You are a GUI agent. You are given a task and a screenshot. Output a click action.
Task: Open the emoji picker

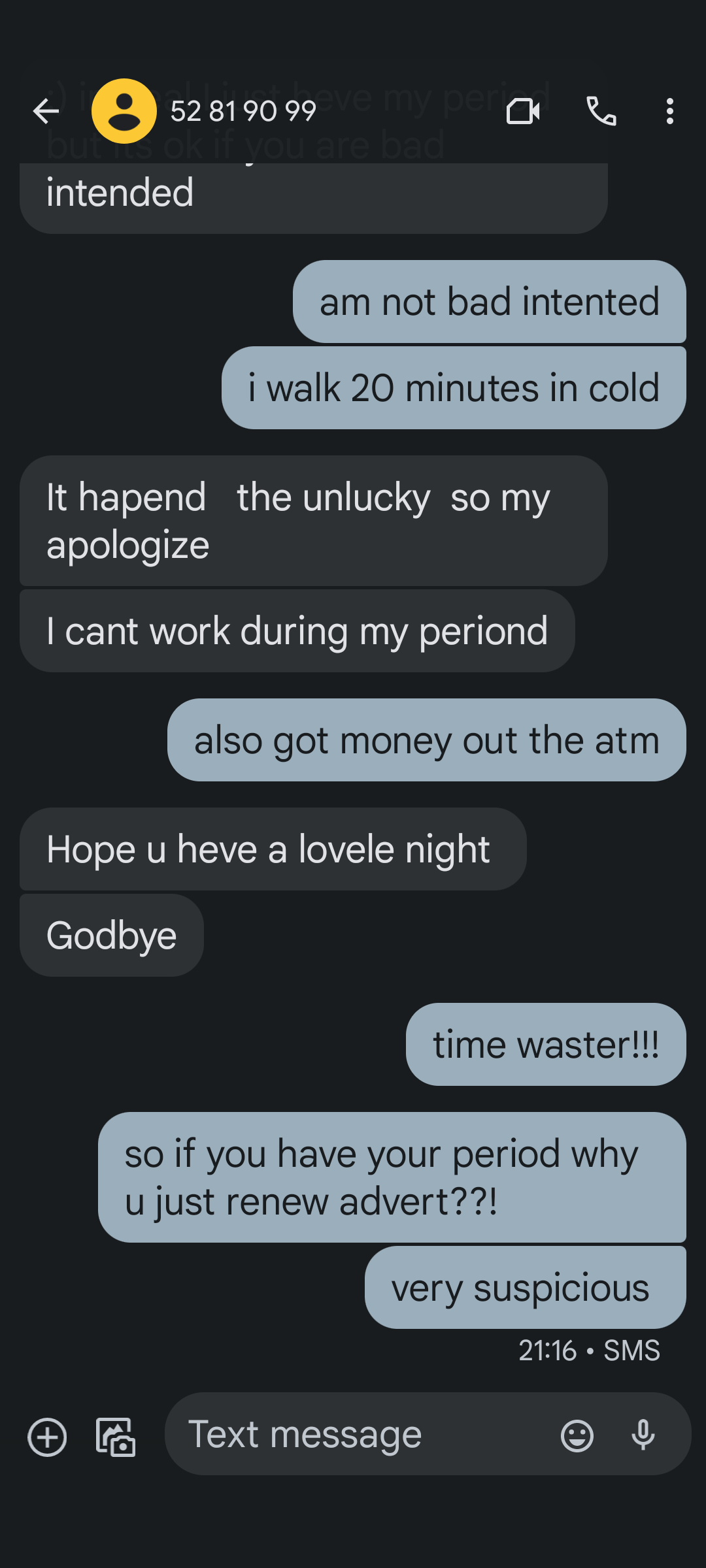(577, 1436)
